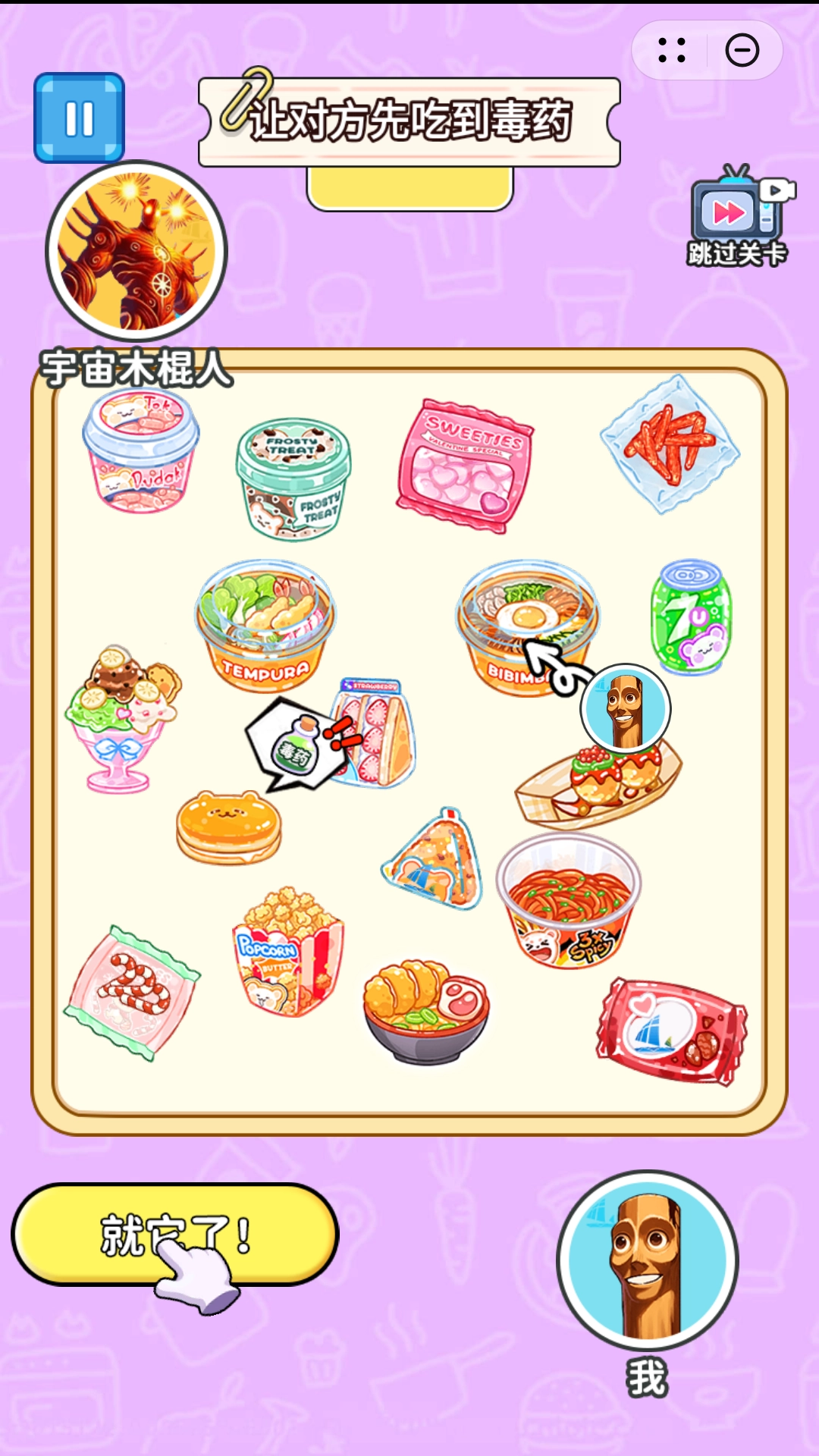Choose the Tempura bowl
Image resolution: width=819 pixels, height=1456 pixels.
click(265, 626)
